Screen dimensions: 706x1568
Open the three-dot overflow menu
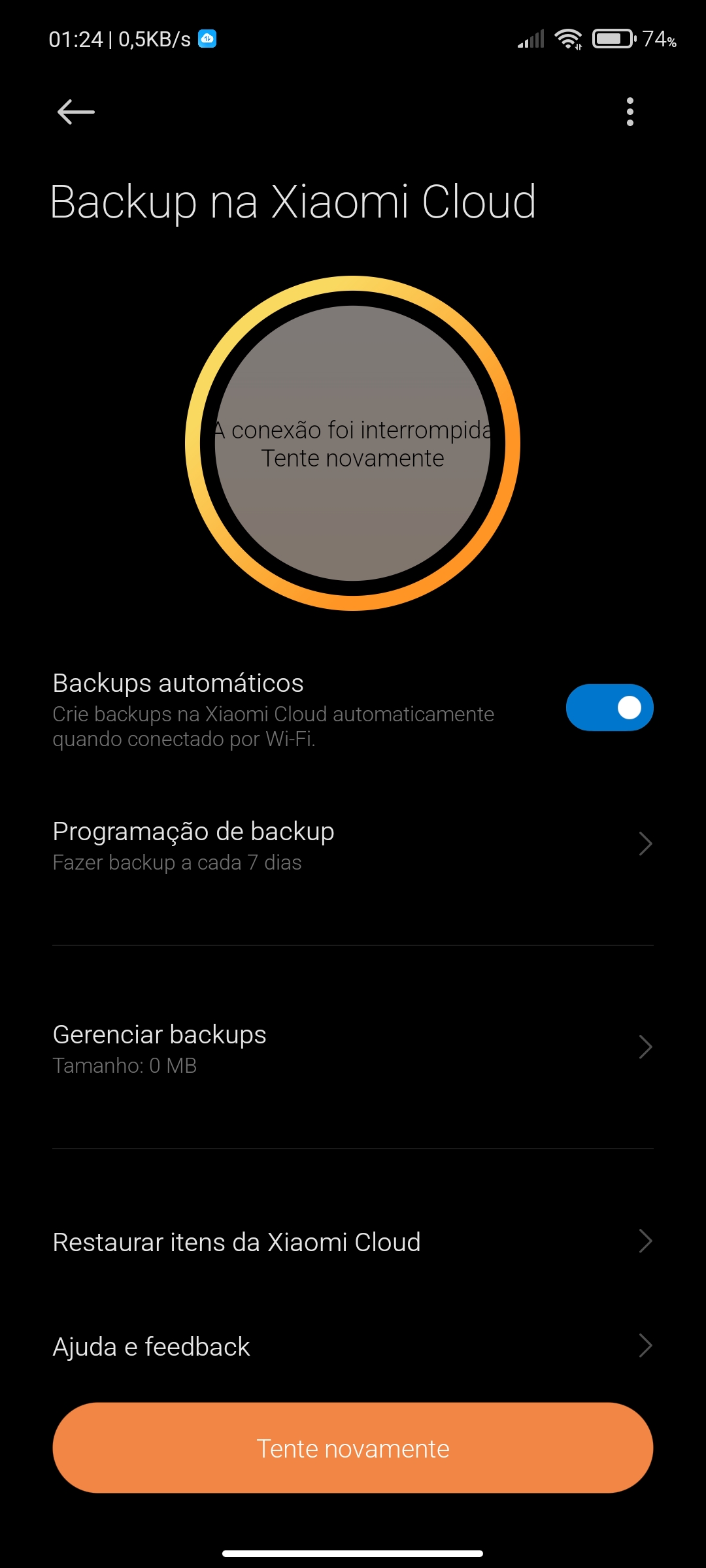[630, 112]
